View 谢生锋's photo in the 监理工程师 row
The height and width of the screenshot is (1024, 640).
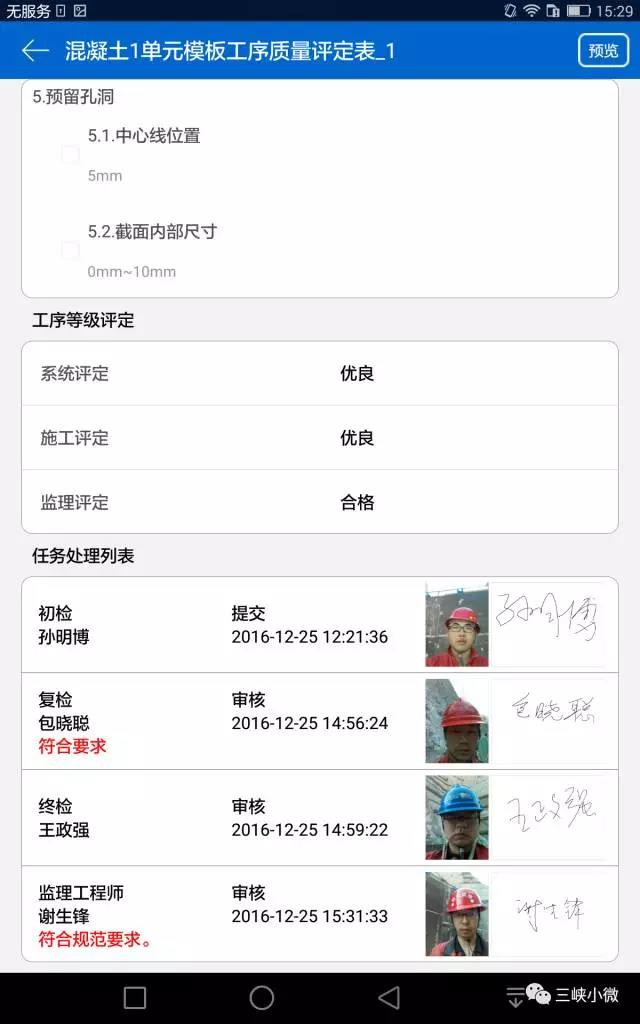coord(456,914)
